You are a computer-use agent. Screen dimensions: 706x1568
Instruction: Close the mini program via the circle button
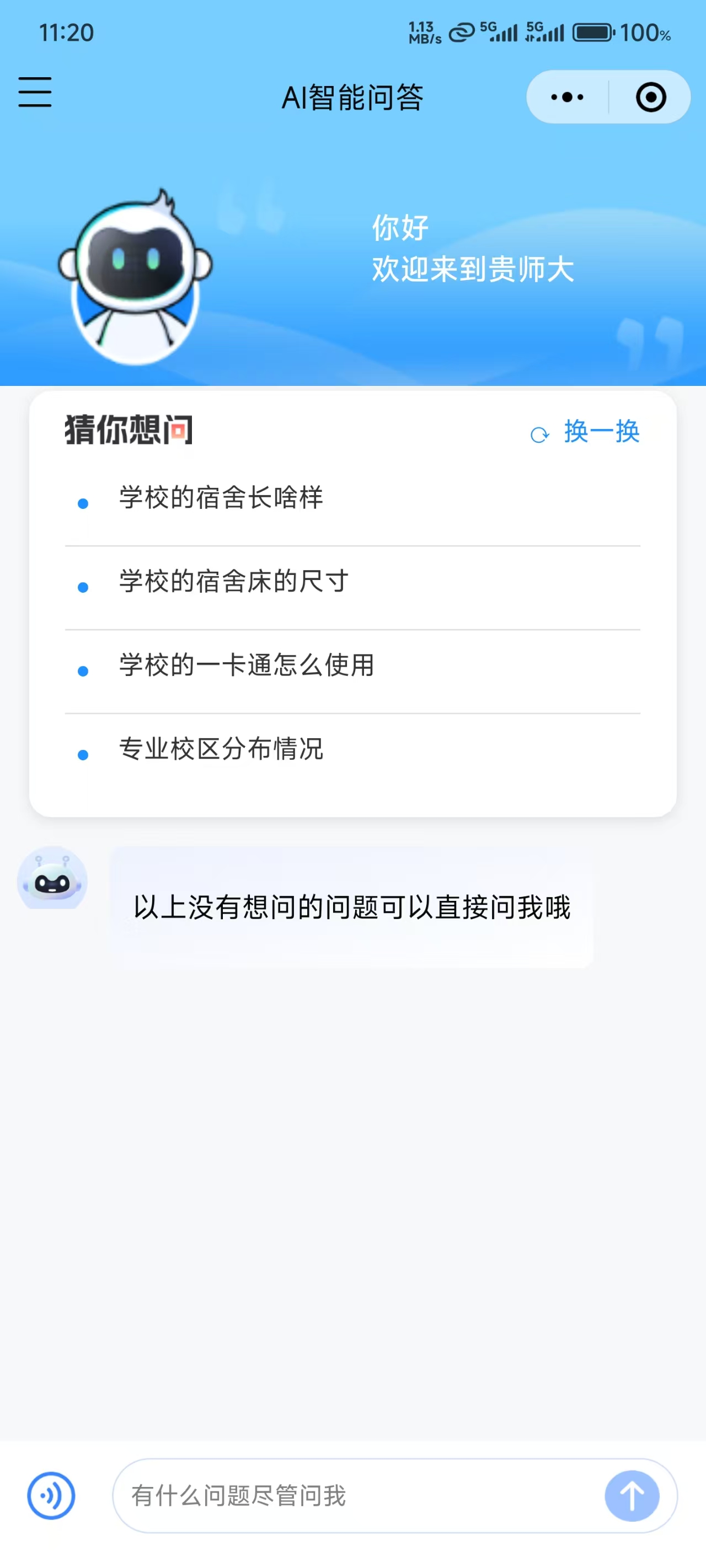pyautogui.click(x=650, y=98)
